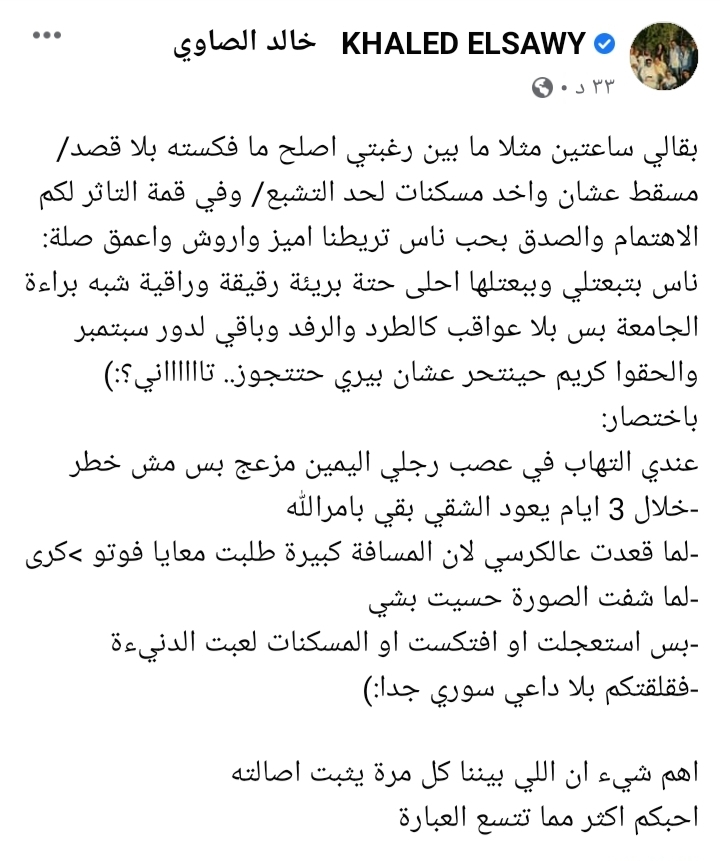Open Khaled Elsawy's profile picture

[664, 59]
